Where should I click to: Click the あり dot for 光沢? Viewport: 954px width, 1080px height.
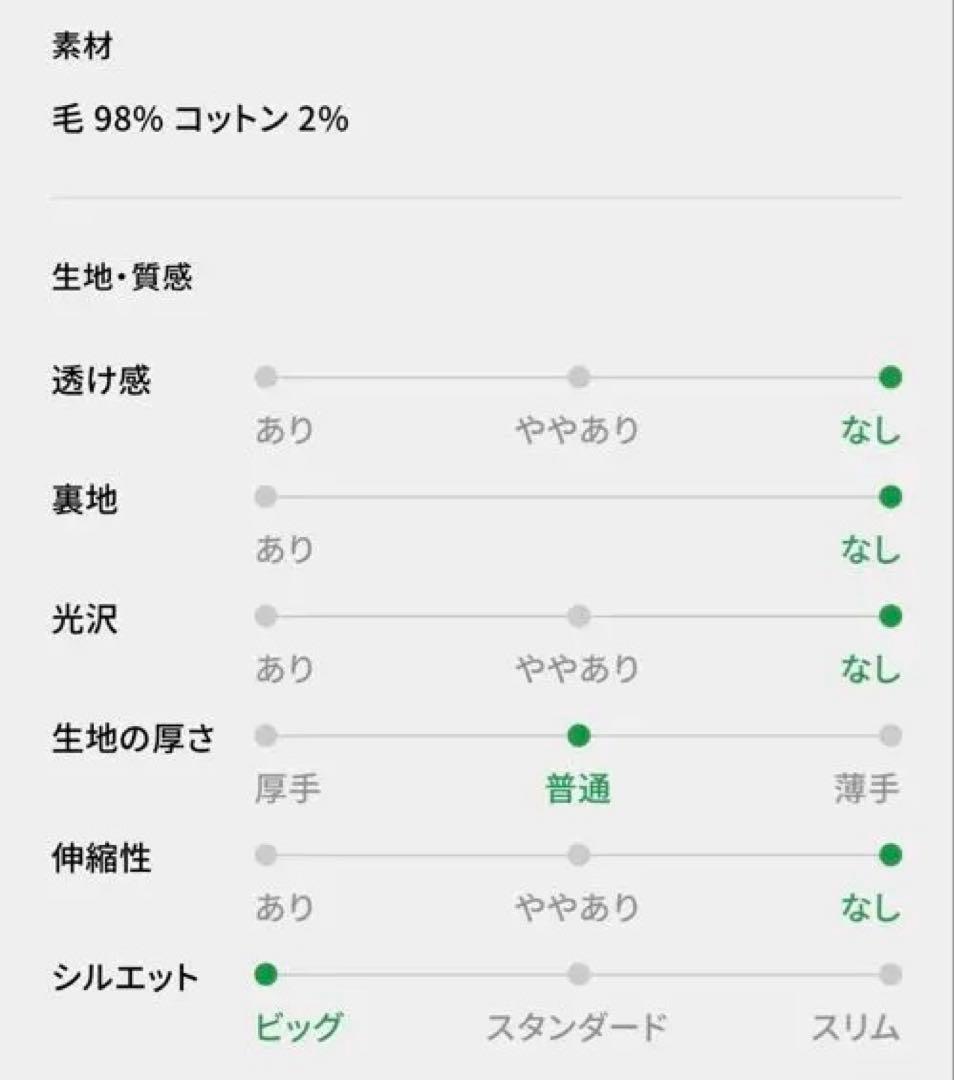264,616
